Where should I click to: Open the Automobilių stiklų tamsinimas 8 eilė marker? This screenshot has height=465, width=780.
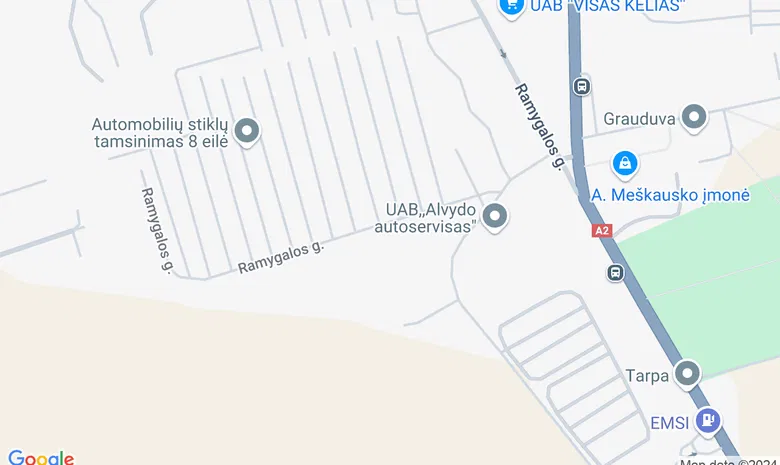[246, 131]
